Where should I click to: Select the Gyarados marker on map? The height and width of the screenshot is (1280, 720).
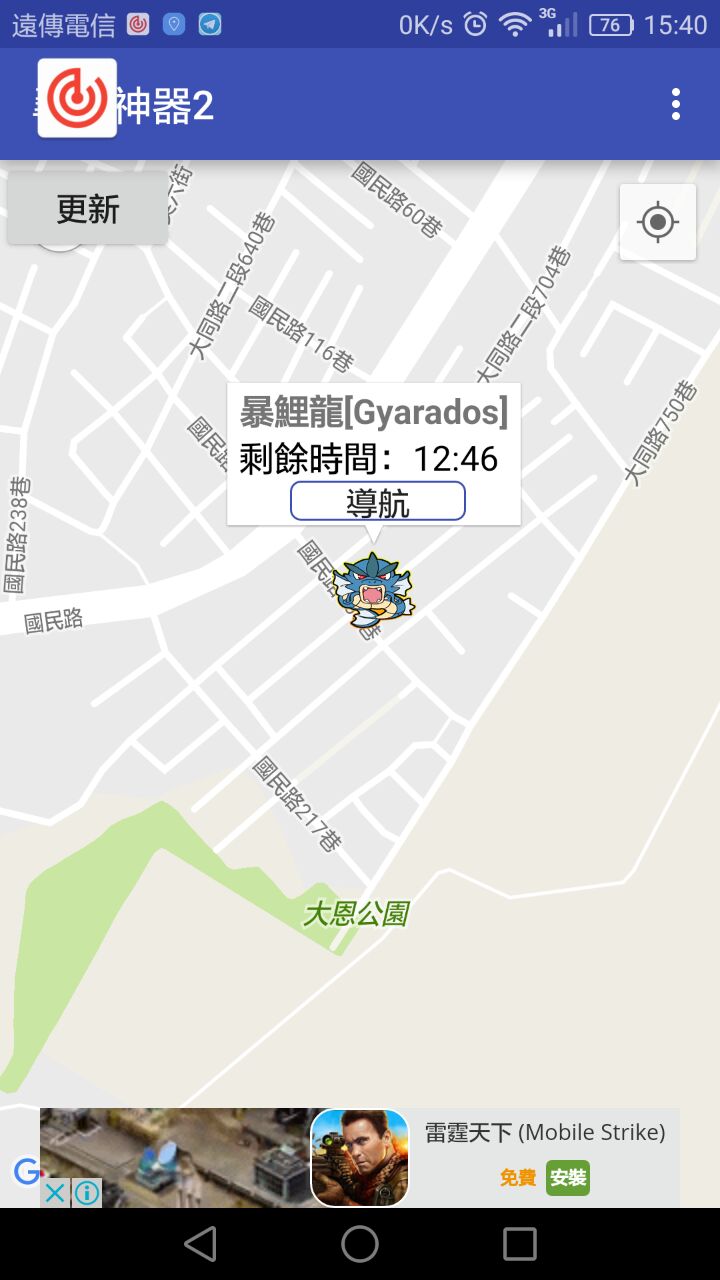pos(373,590)
